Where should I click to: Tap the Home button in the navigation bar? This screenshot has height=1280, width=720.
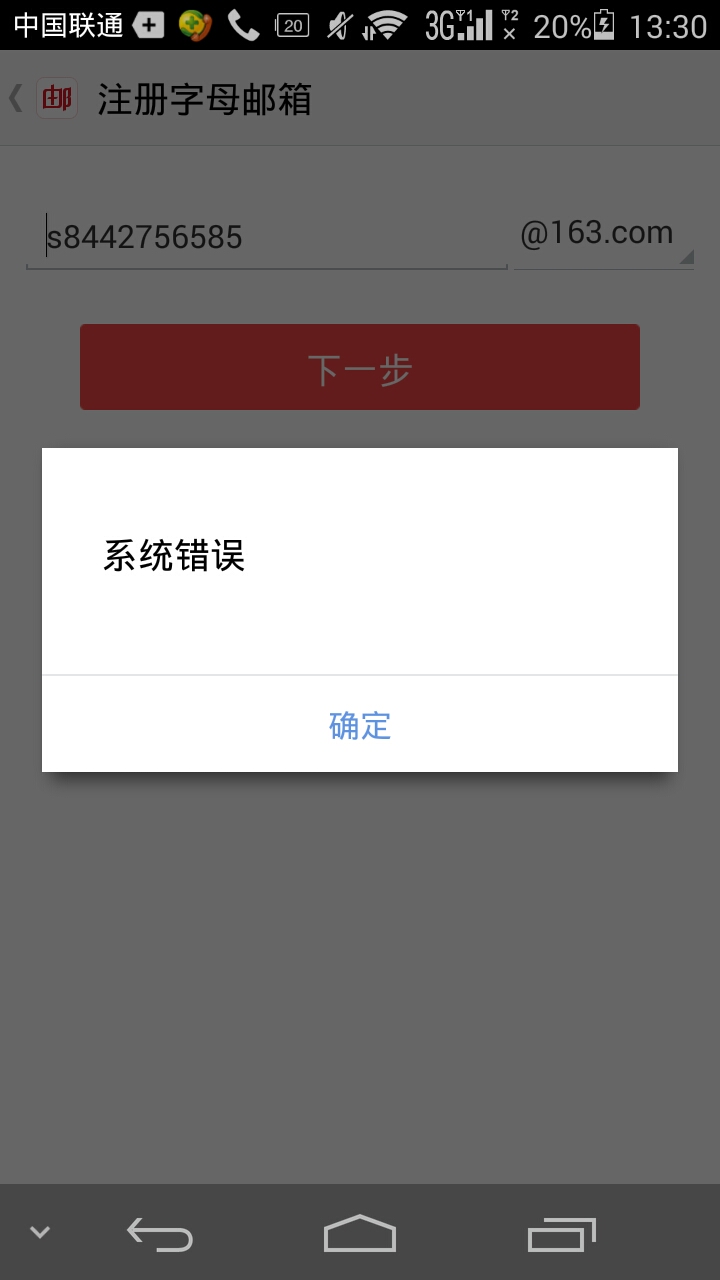[359, 1234]
